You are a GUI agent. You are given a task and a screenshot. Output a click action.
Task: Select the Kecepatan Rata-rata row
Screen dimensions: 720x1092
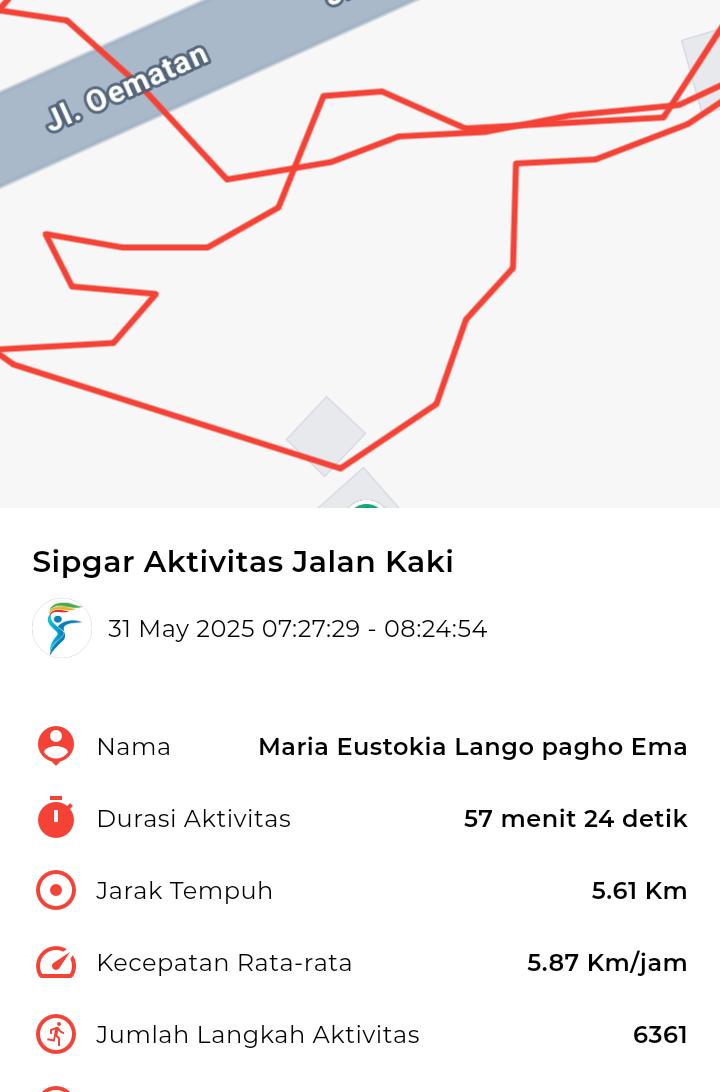tap(360, 962)
